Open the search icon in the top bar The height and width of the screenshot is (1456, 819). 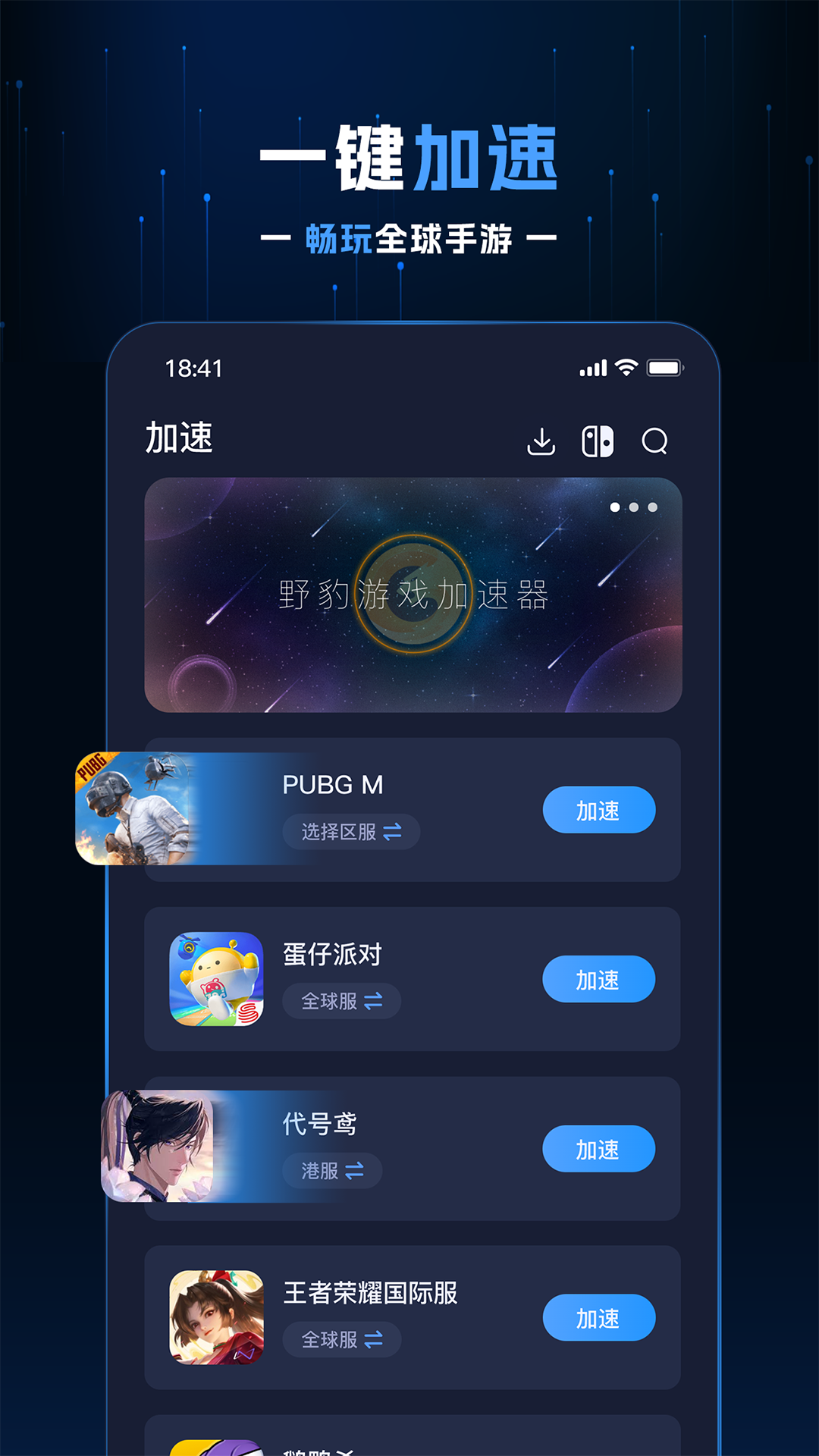click(654, 442)
